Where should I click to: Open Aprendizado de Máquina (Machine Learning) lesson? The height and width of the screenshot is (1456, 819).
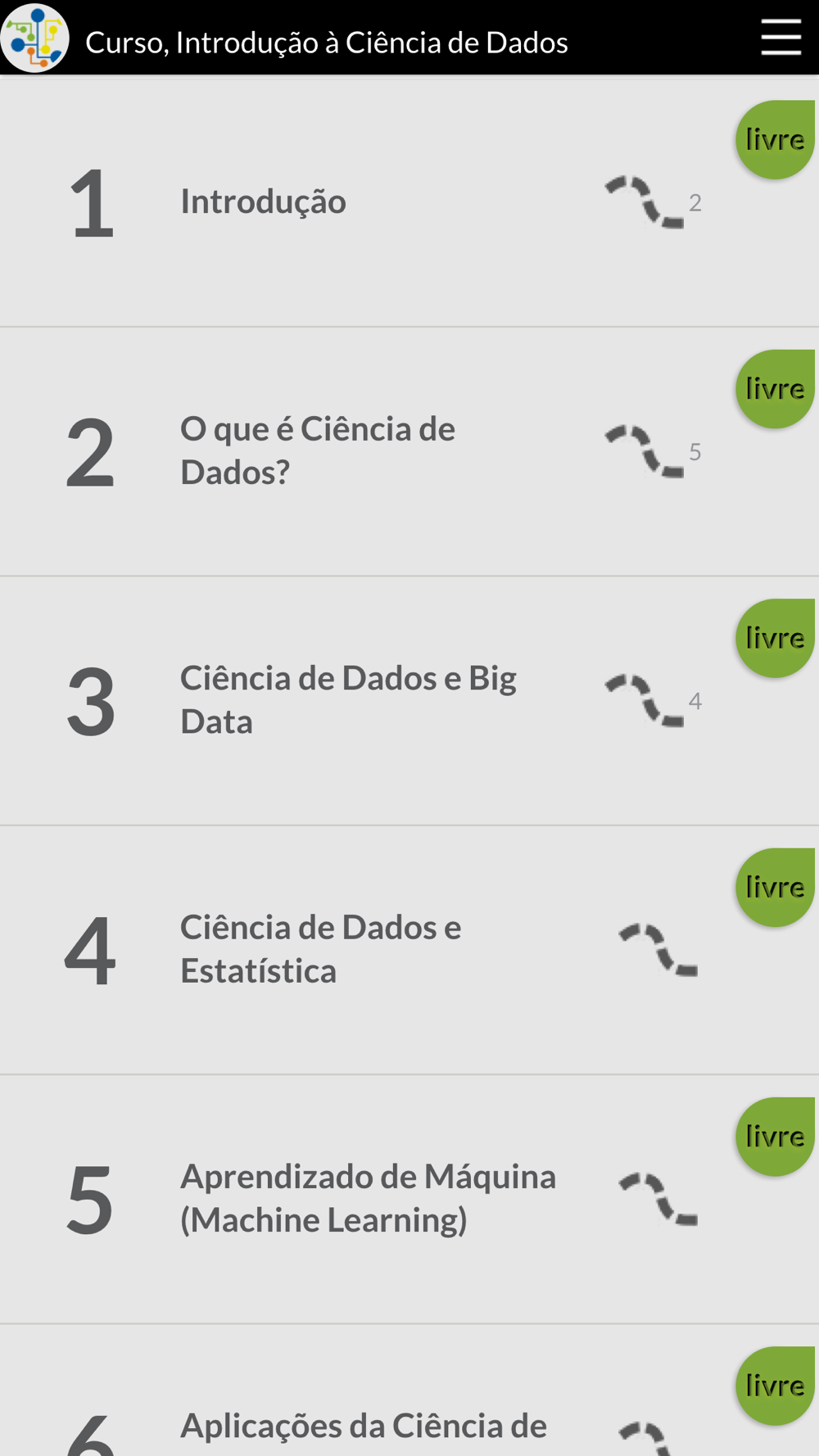[409, 1200]
